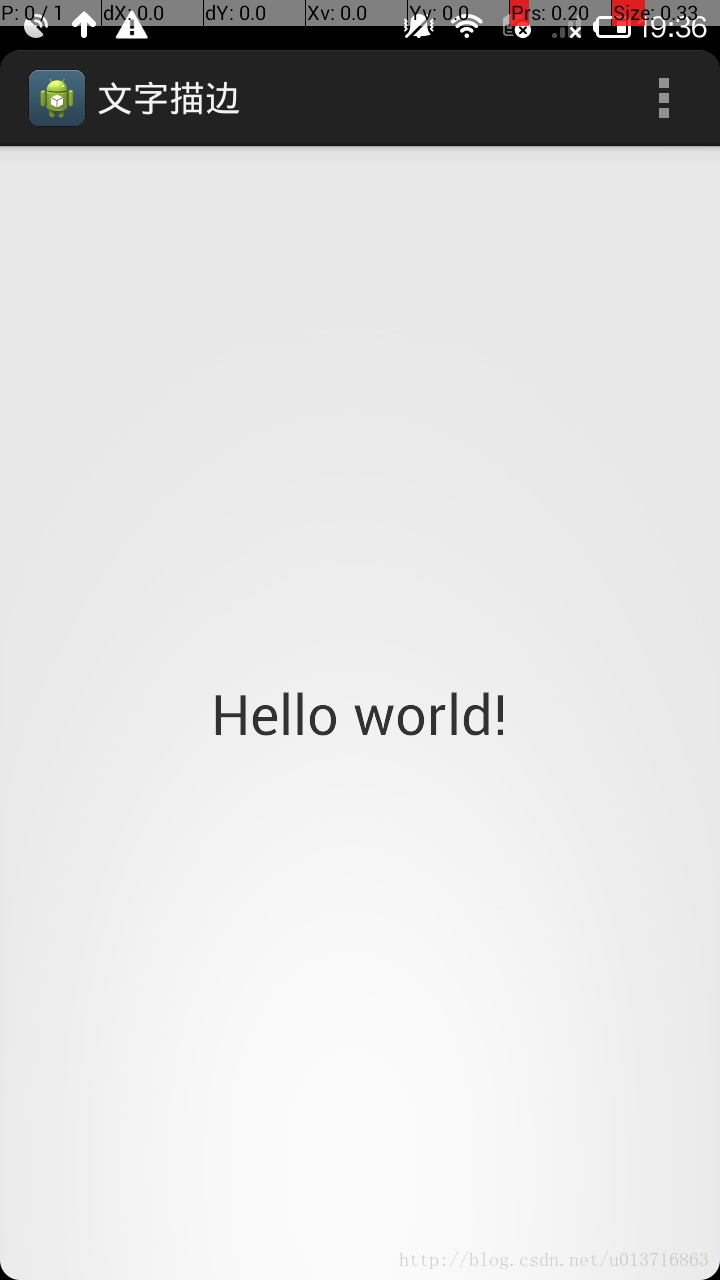Open the overflow menu in the app bar
Screen dimensions: 720x1280
pos(663,98)
